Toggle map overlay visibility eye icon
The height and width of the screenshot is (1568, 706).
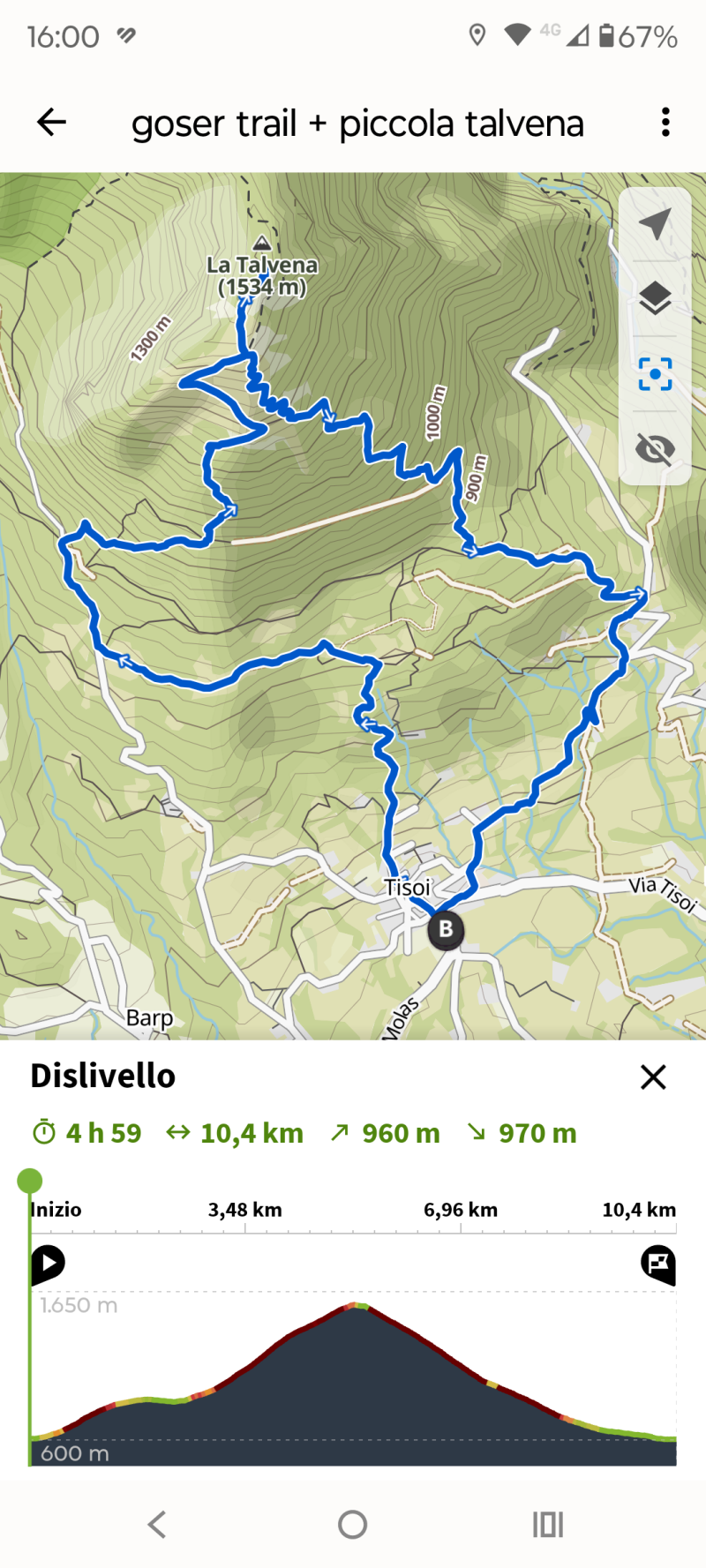(x=655, y=449)
